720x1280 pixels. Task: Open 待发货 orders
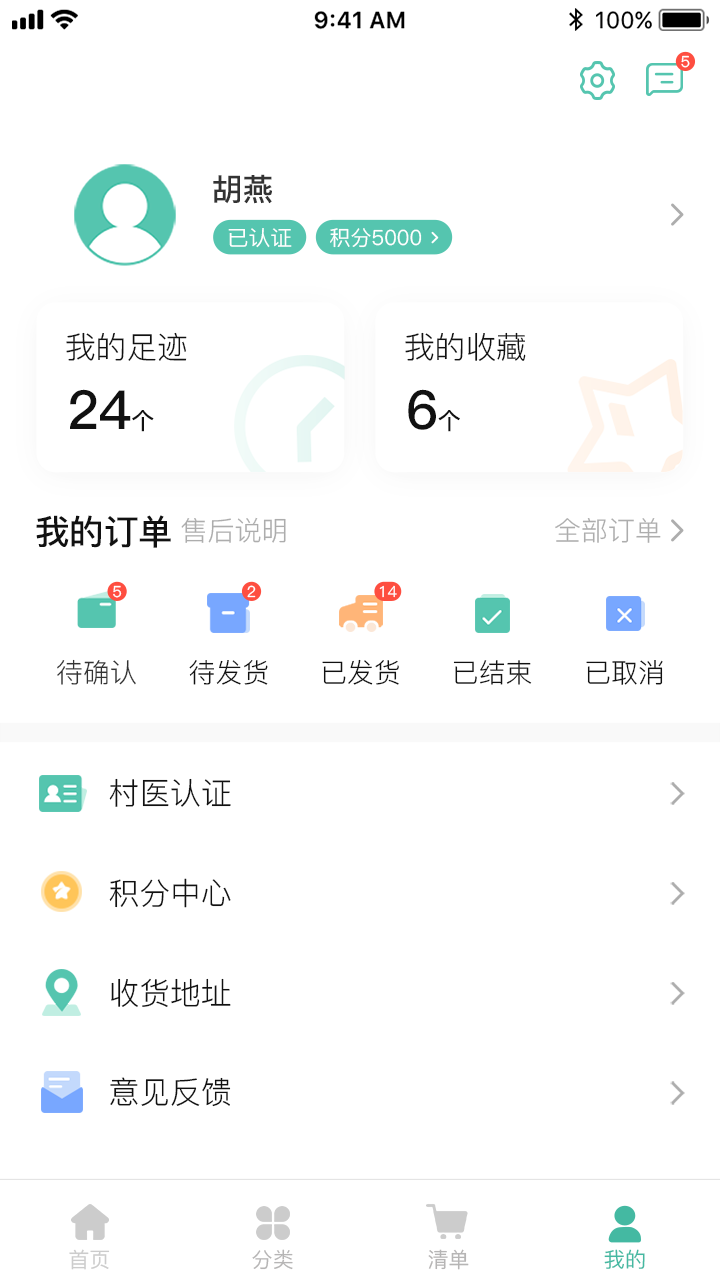[229, 634]
